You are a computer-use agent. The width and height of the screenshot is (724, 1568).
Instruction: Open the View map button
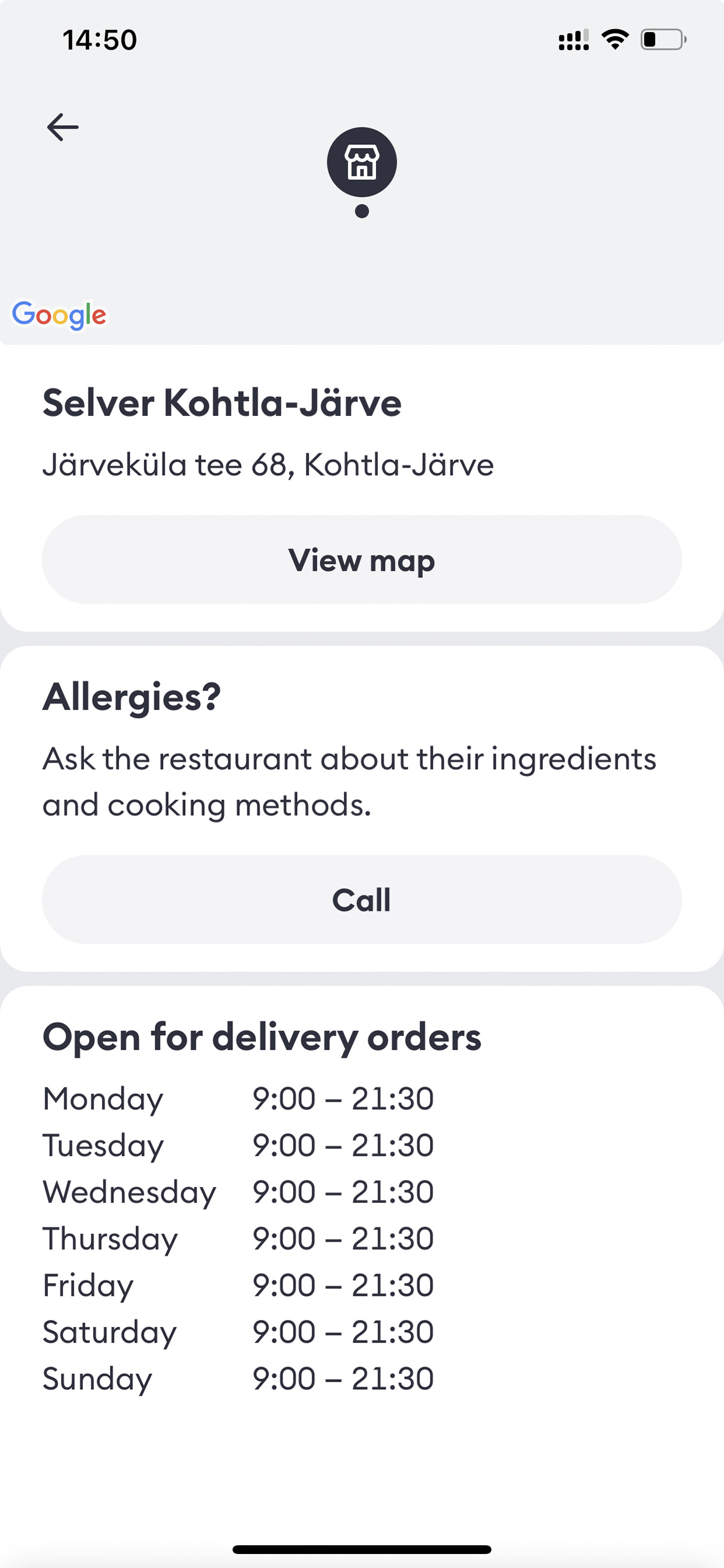(362, 560)
